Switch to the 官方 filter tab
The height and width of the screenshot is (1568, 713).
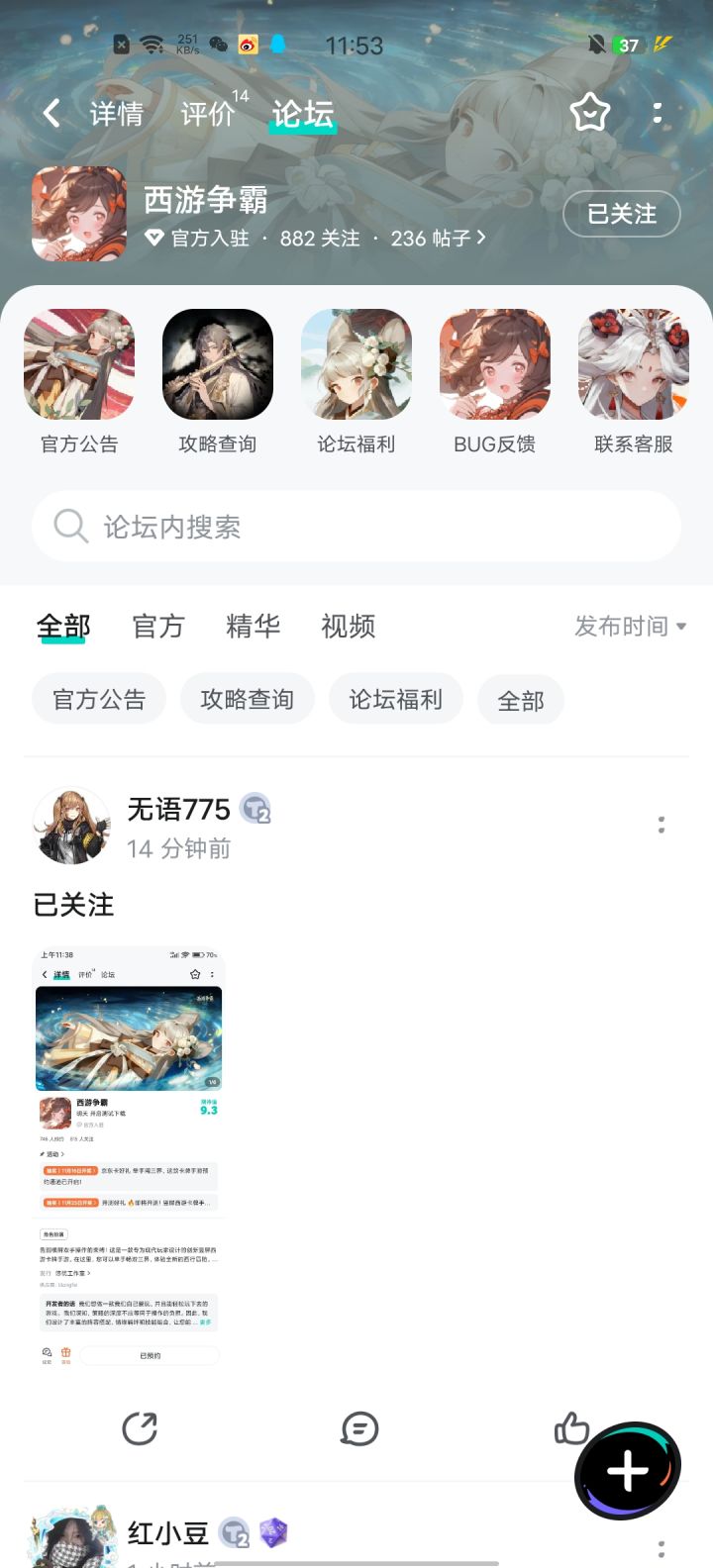tap(158, 626)
